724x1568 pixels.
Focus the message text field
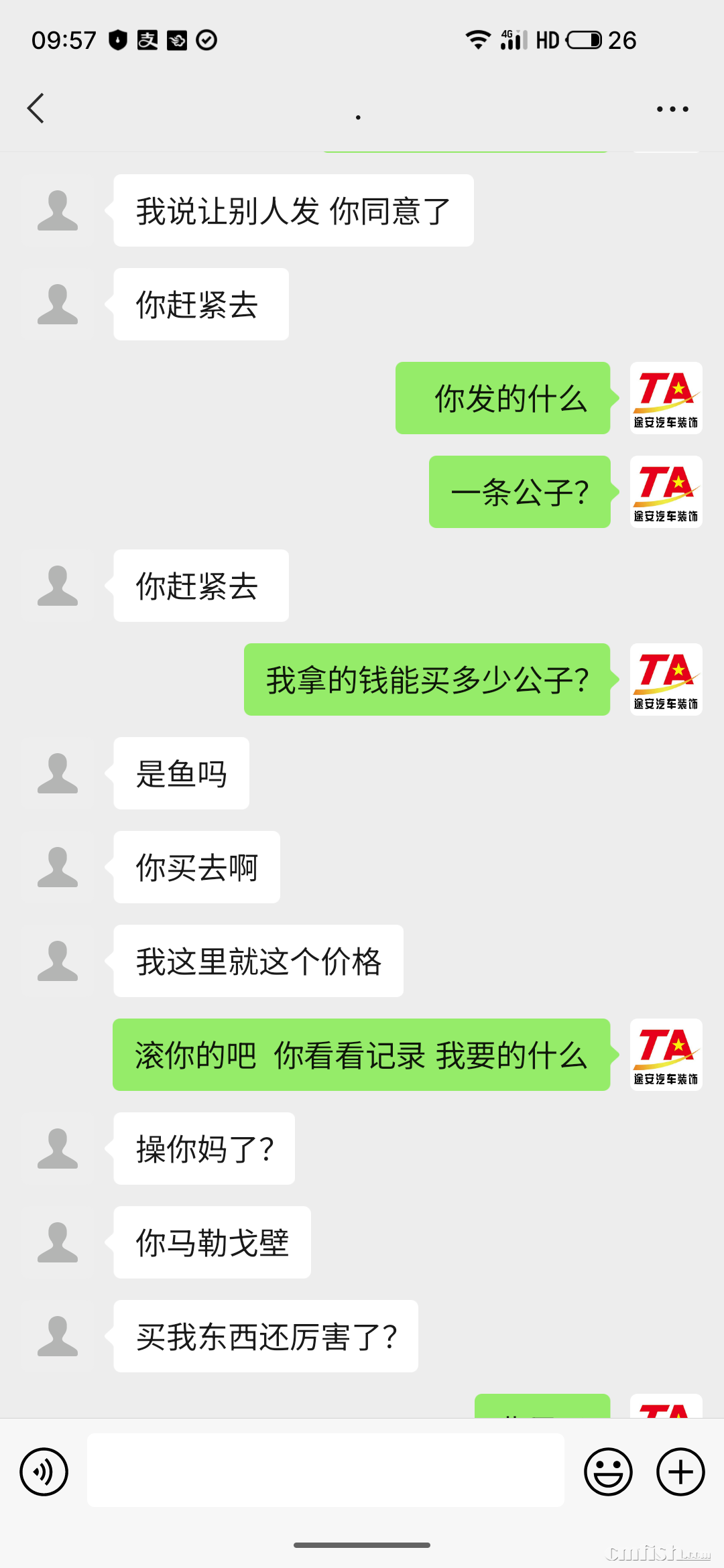click(x=325, y=1470)
